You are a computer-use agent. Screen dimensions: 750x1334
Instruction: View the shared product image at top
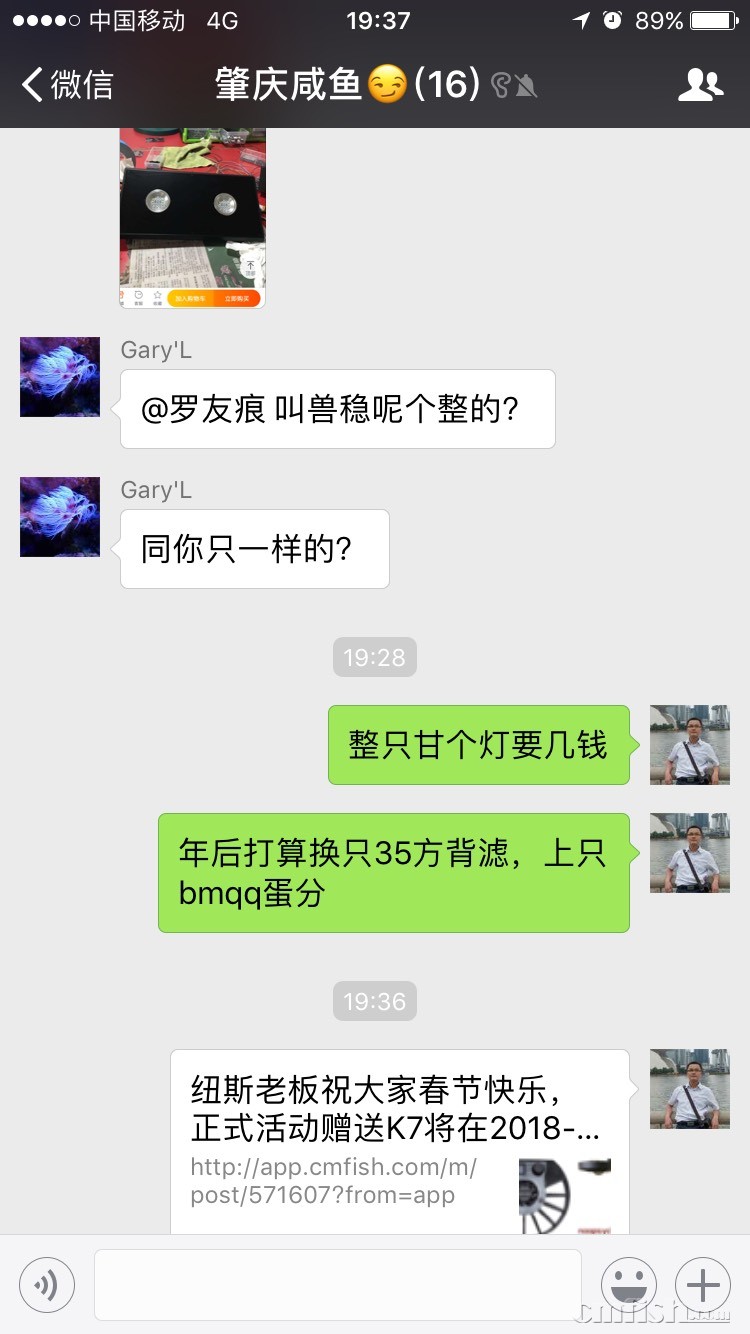pyautogui.click(x=192, y=218)
